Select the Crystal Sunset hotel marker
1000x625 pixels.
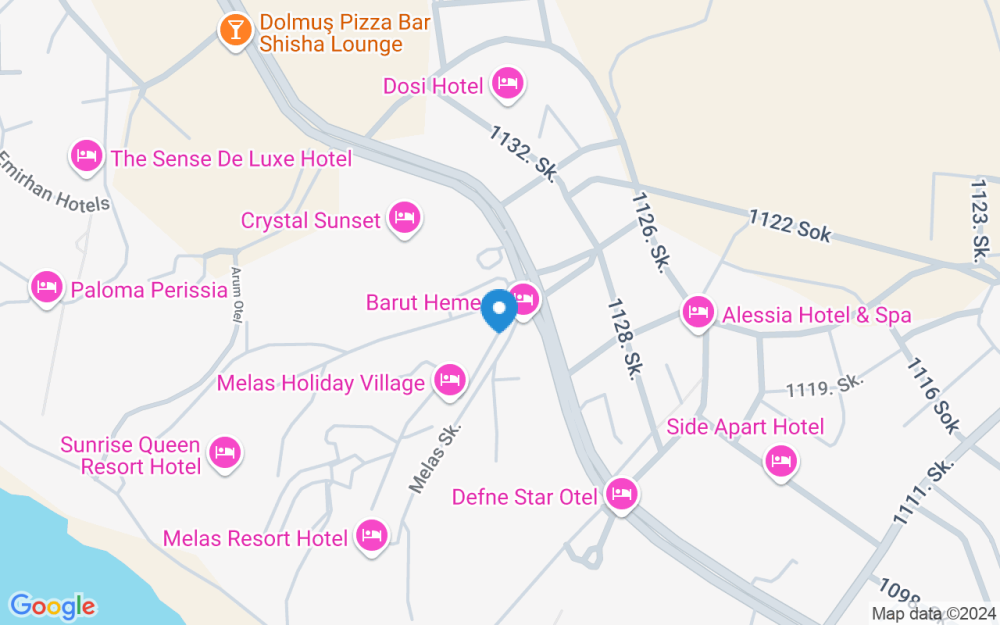(x=405, y=218)
